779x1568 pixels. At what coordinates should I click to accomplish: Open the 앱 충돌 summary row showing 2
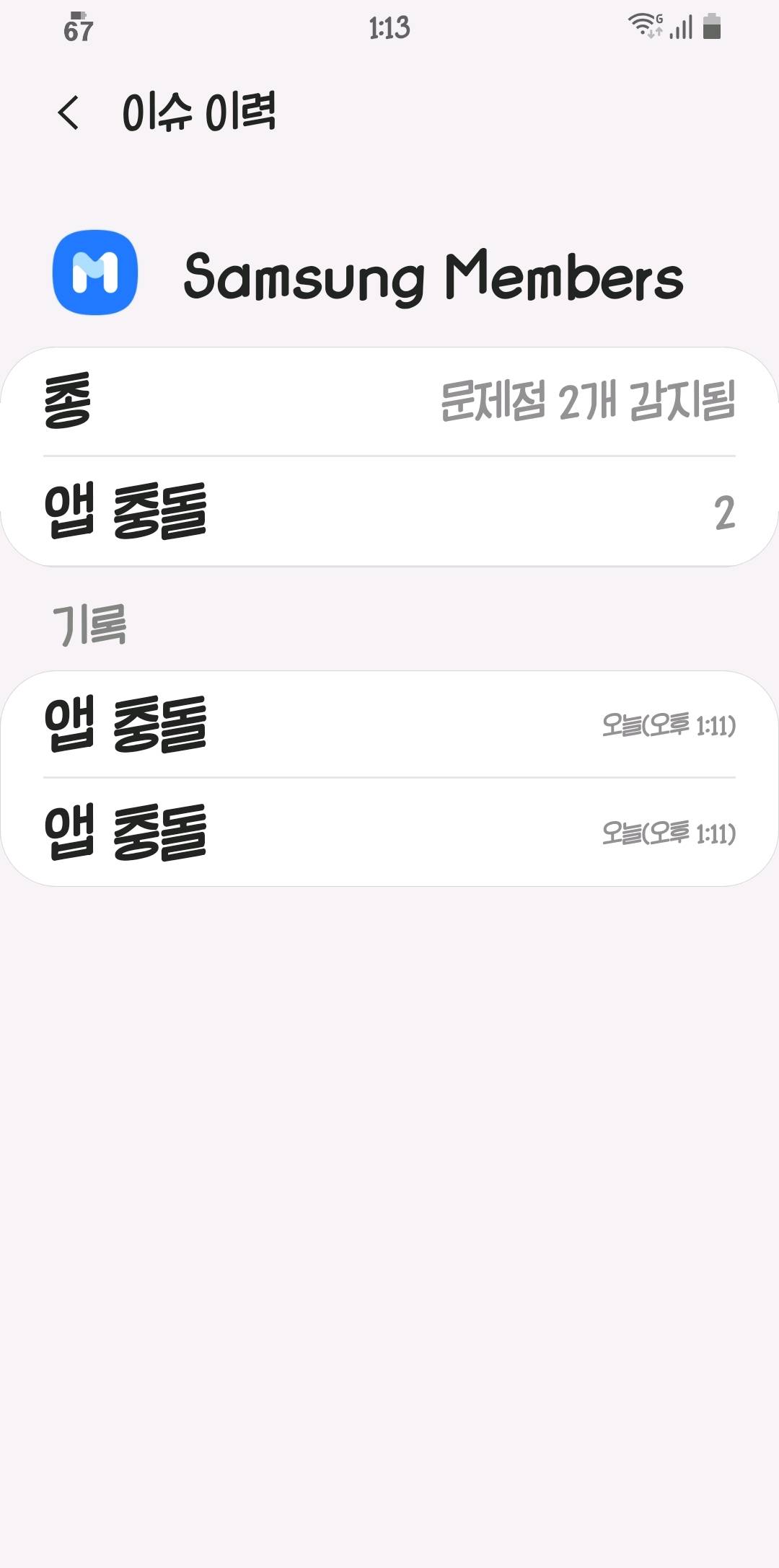click(389, 511)
